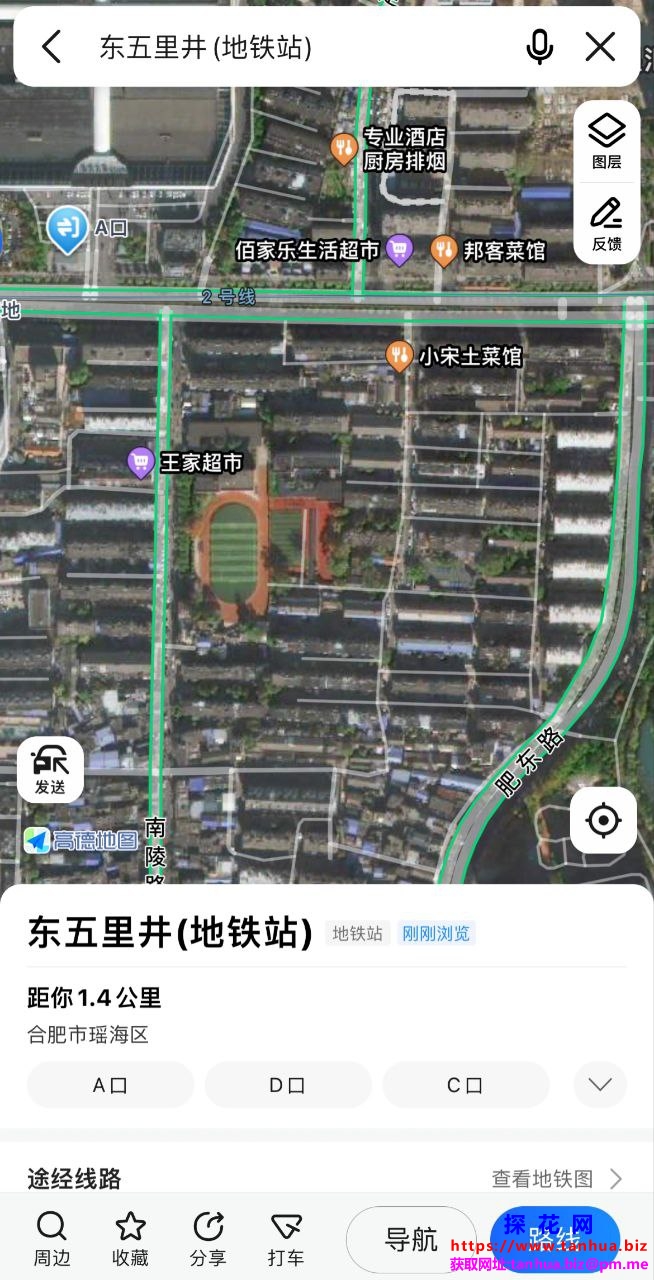Start 导航 navigation to the station
The width and height of the screenshot is (654, 1280).
411,1240
